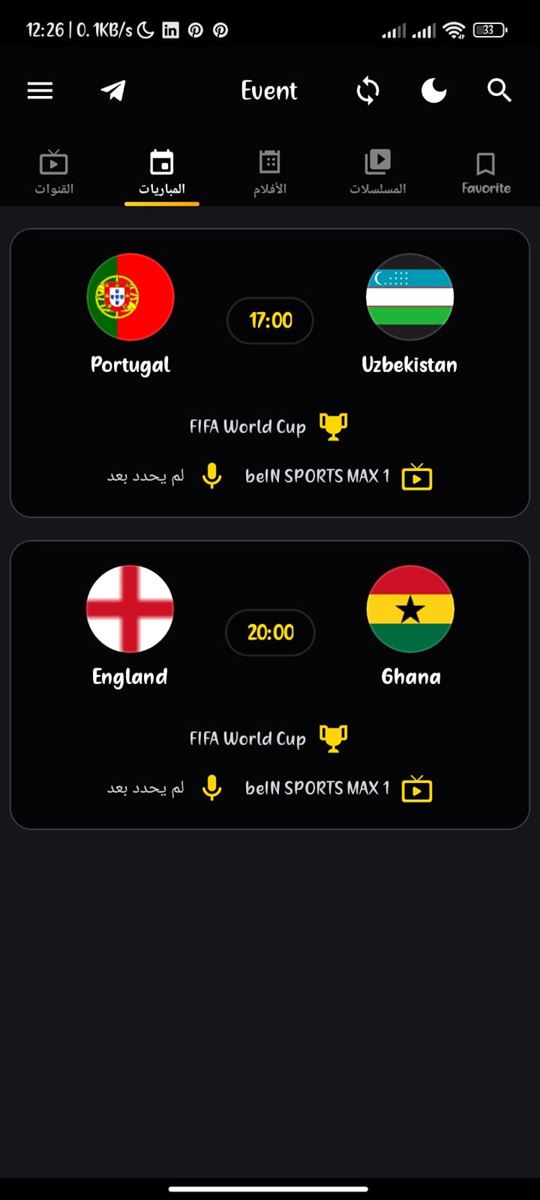Open the Telegram channel icon

[x=113, y=91]
